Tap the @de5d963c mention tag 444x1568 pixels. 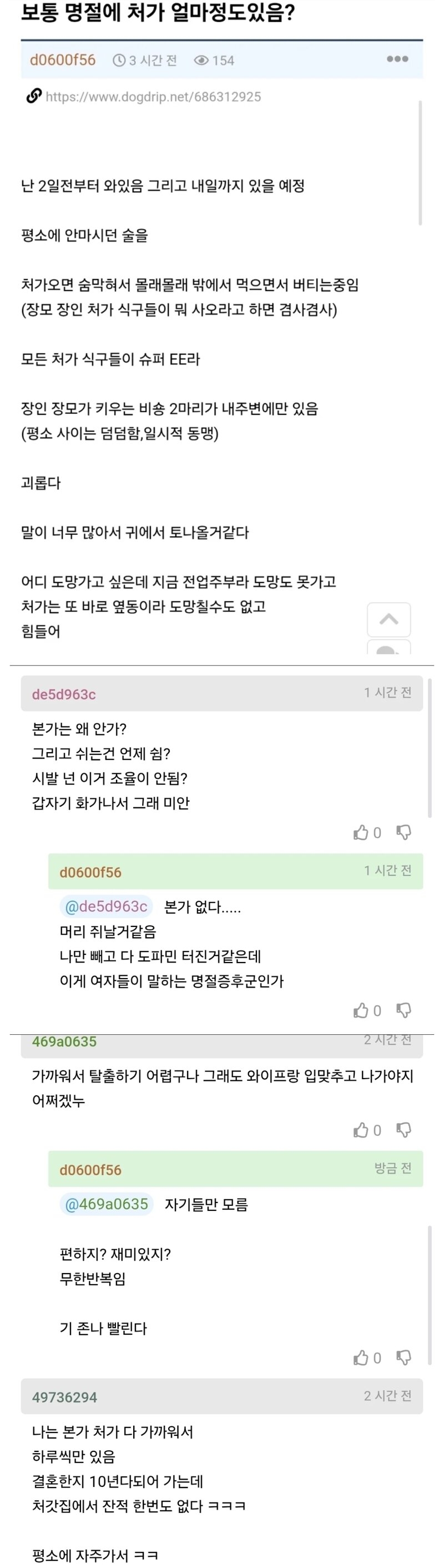click(x=106, y=906)
